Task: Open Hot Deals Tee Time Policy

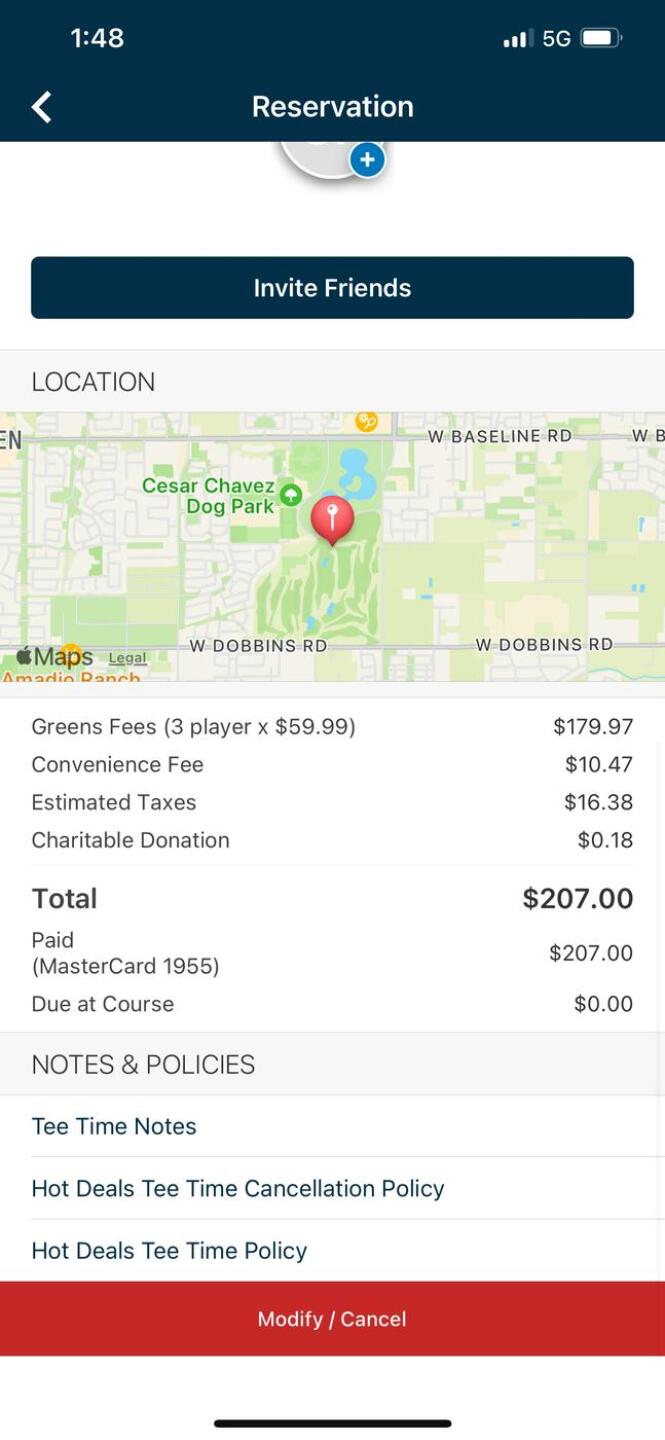Action: tap(169, 1250)
